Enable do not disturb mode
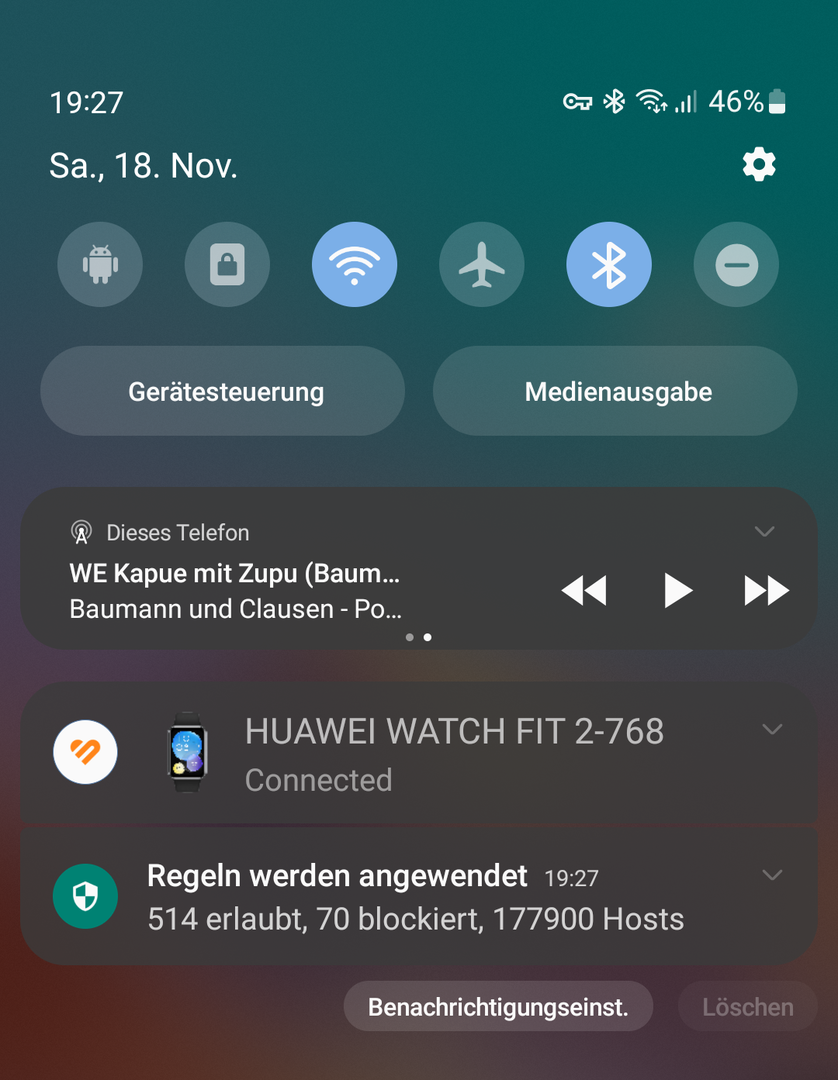Image resolution: width=838 pixels, height=1080 pixels. (735, 265)
